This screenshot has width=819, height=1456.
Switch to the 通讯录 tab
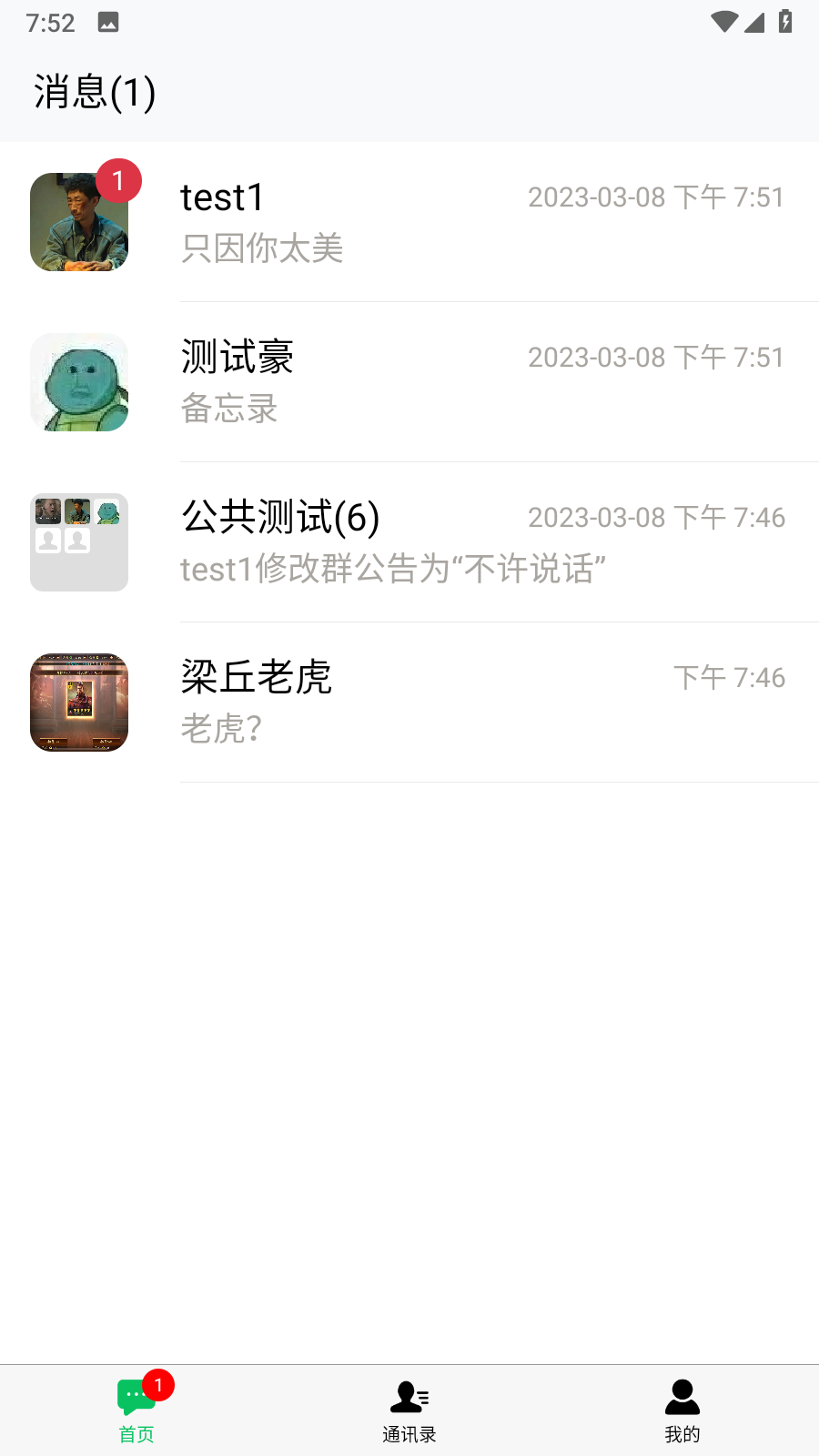pos(409,1410)
